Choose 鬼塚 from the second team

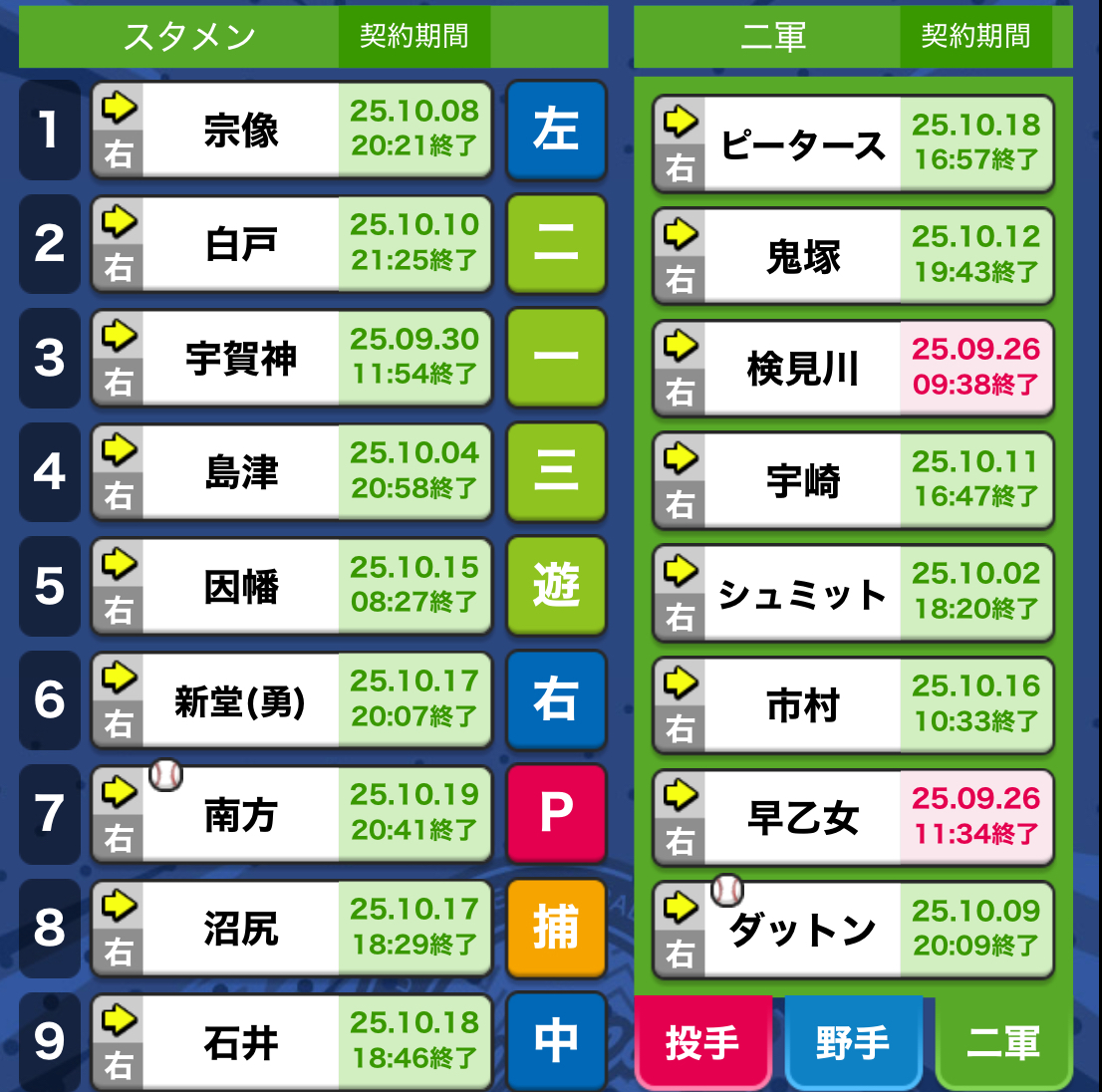[803, 257]
